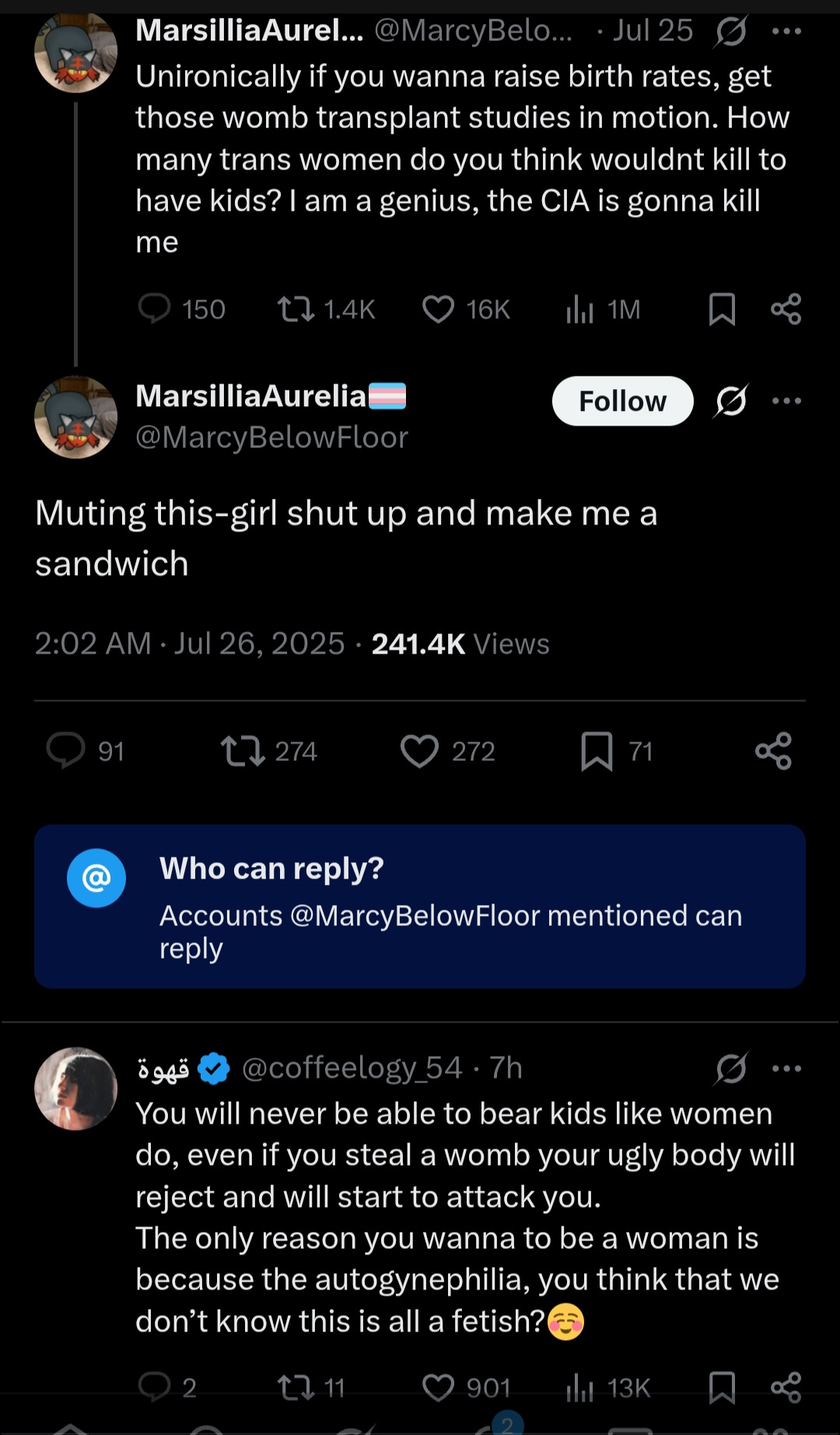The image size is (840, 1435).
Task: Follow MarsilliaAurelia's account
Action: (x=622, y=402)
